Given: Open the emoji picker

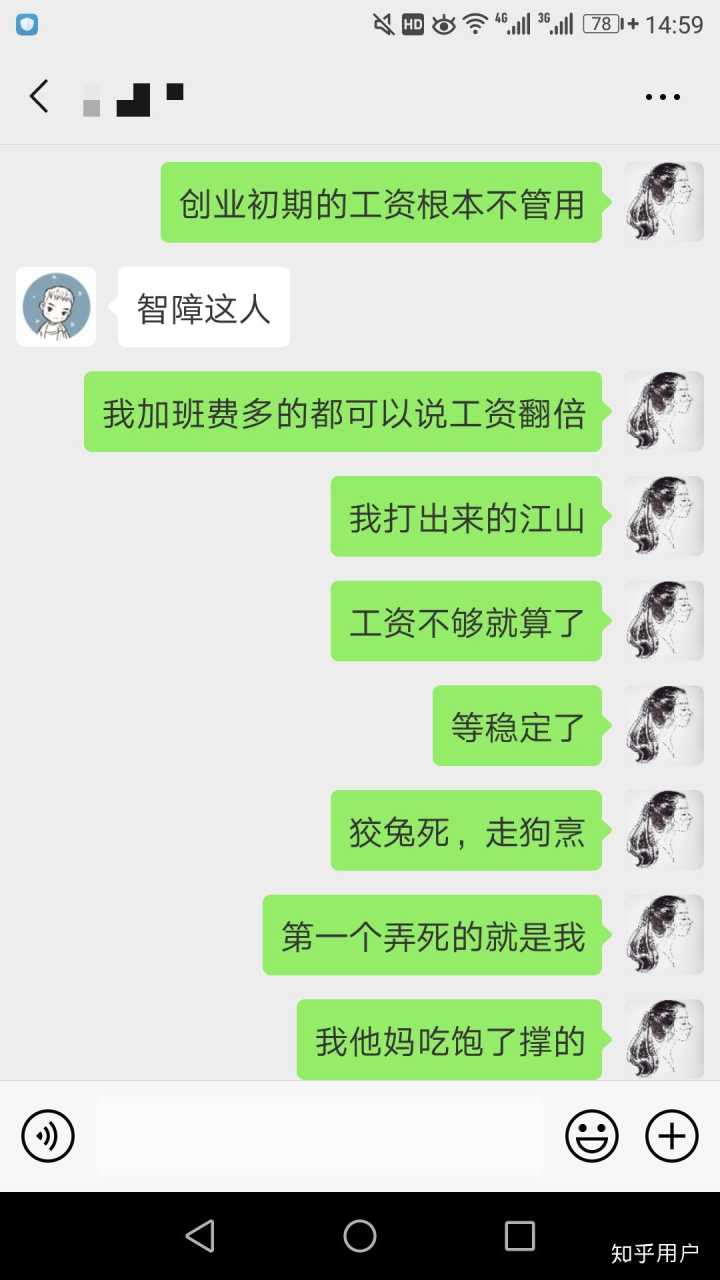Looking at the screenshot, I should (x=592, y=1136).
